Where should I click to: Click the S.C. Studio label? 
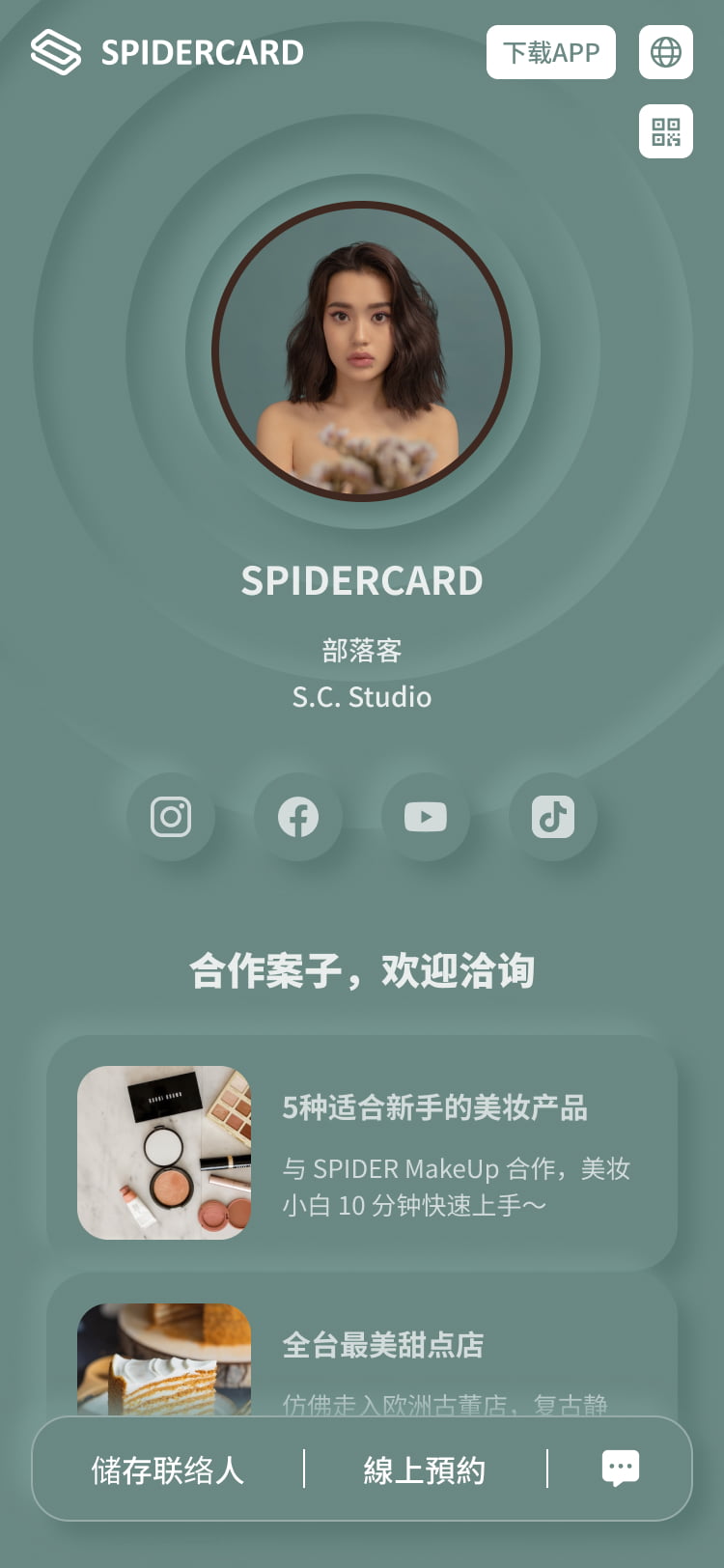(362, 697)
